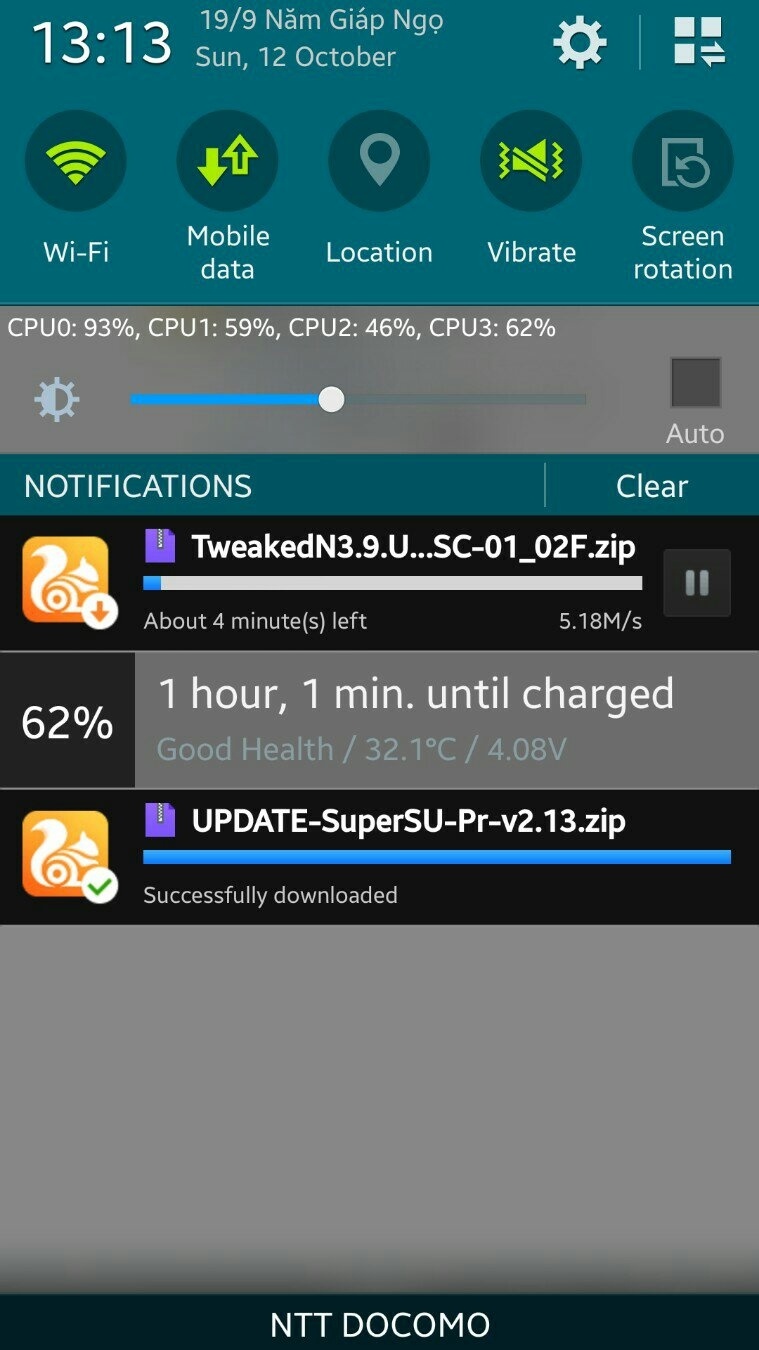This screenshot has height=1350, width=759.
Task: Turn on Screen rotation
Action: (683, 161)
